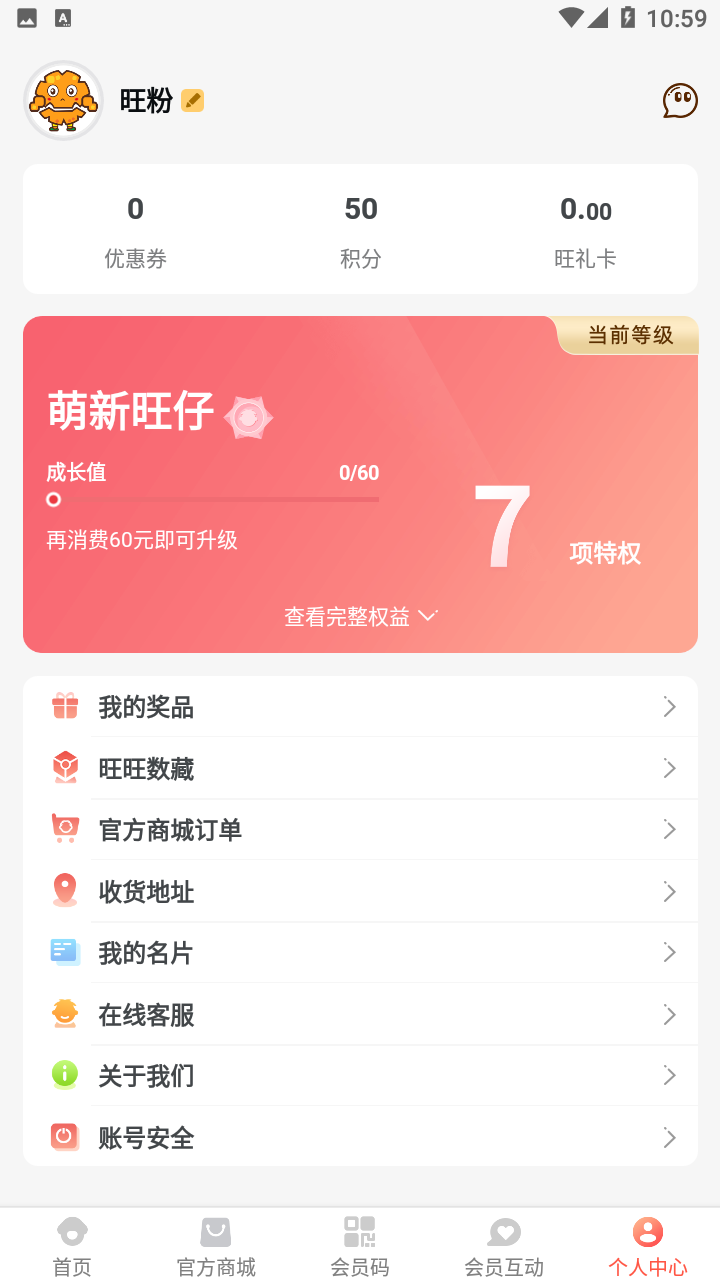
Task: Click the 积分 balance showing 50
Action: pos(360,229)
